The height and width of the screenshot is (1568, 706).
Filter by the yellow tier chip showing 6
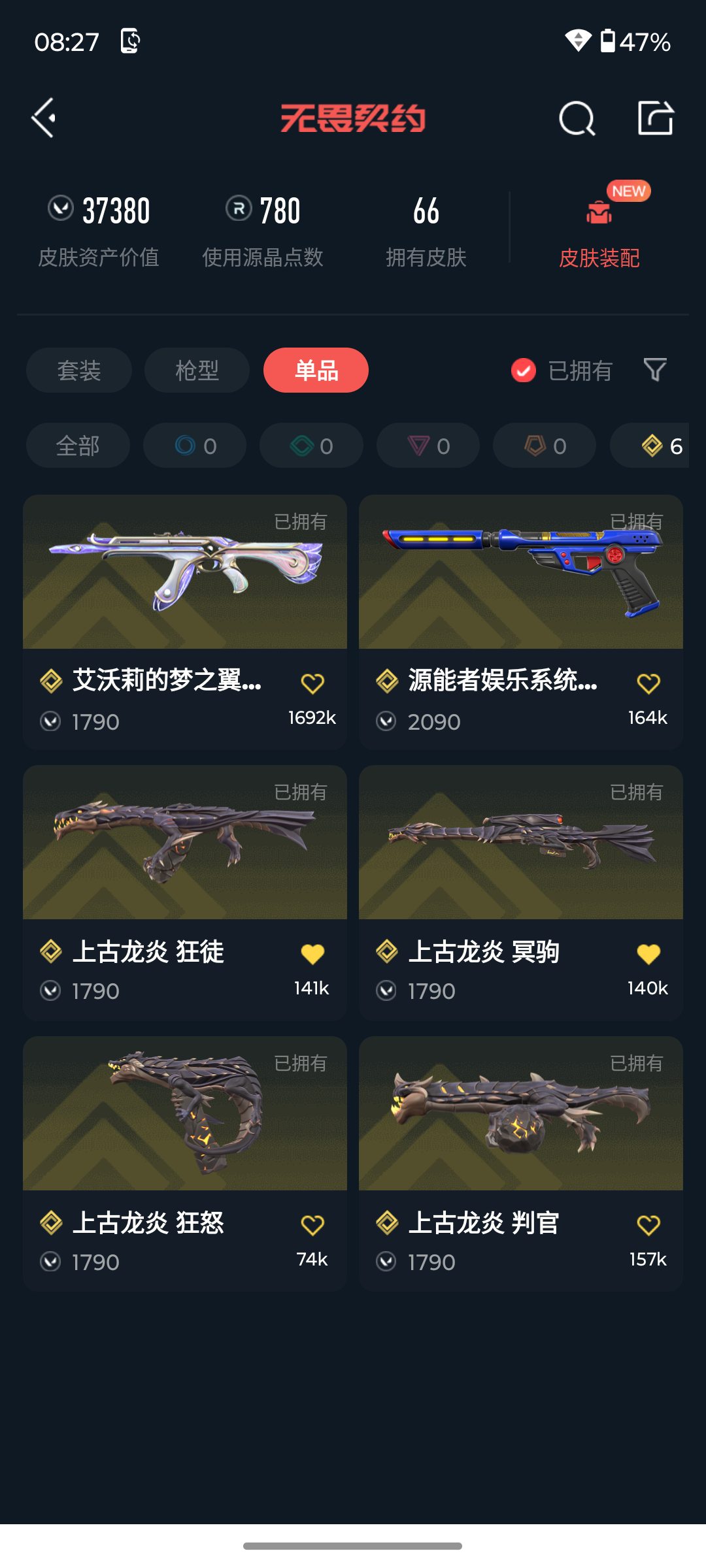coord(654,446)
